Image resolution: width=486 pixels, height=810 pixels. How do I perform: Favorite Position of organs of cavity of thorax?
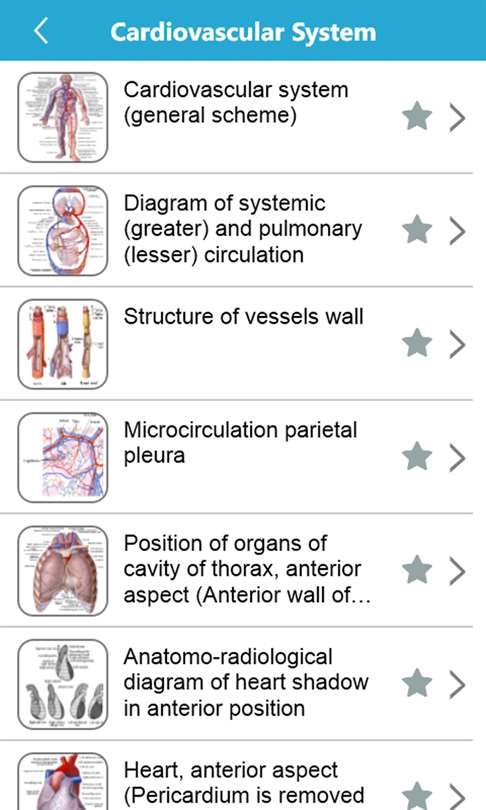[x=417, y=570]
